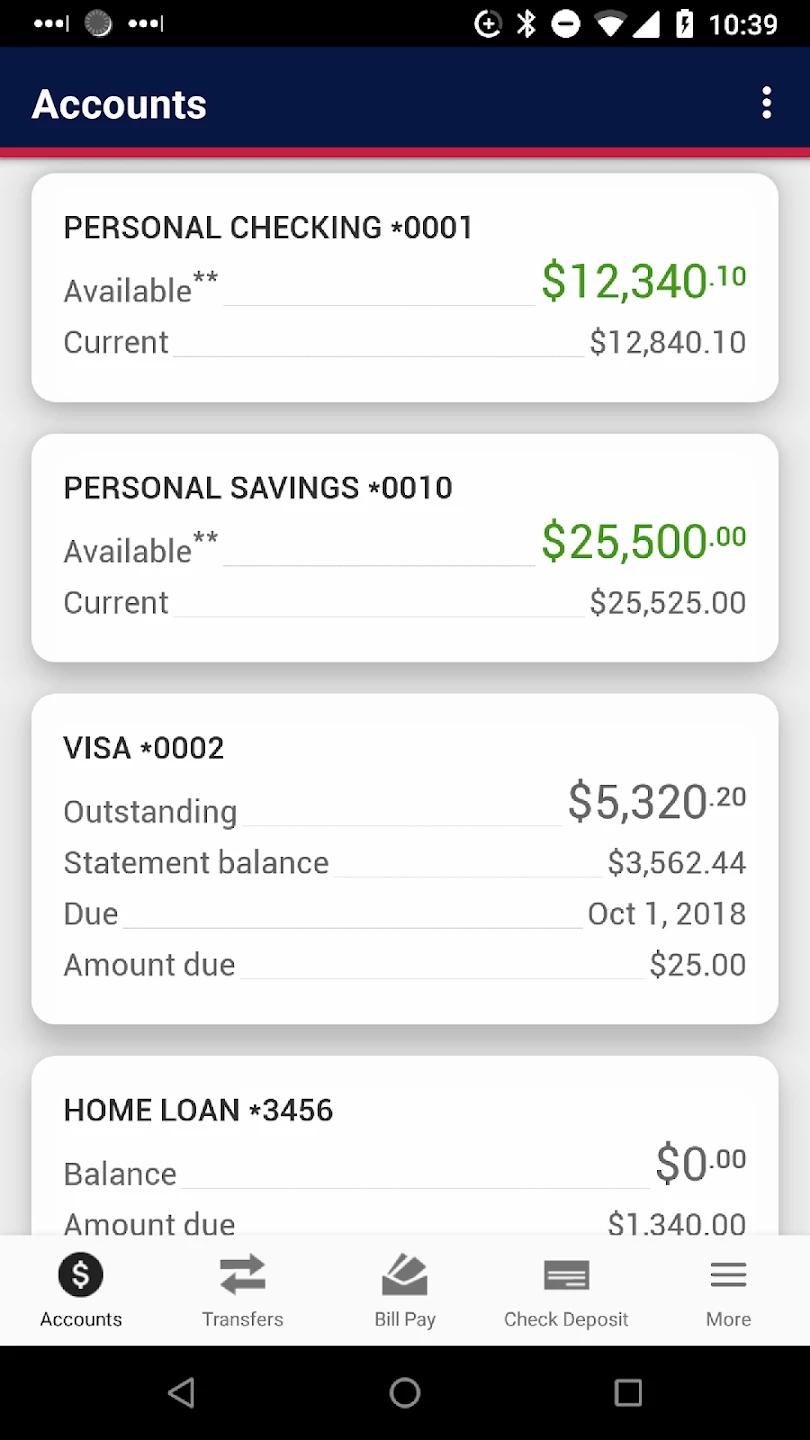The width and height of the screenshot is (810, 1440).
Task: Go to the Bill Pay tab
Action: [405, 1291]
